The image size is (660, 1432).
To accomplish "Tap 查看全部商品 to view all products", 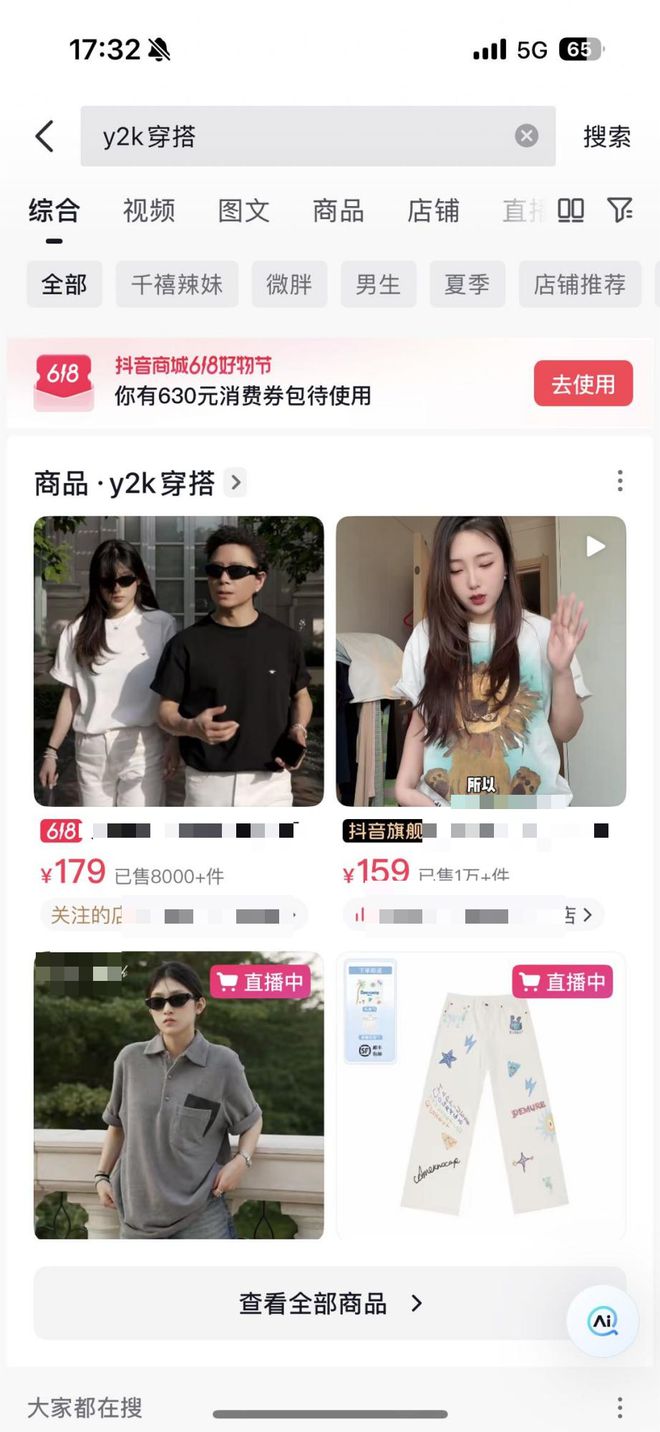I will [330, 1304].
